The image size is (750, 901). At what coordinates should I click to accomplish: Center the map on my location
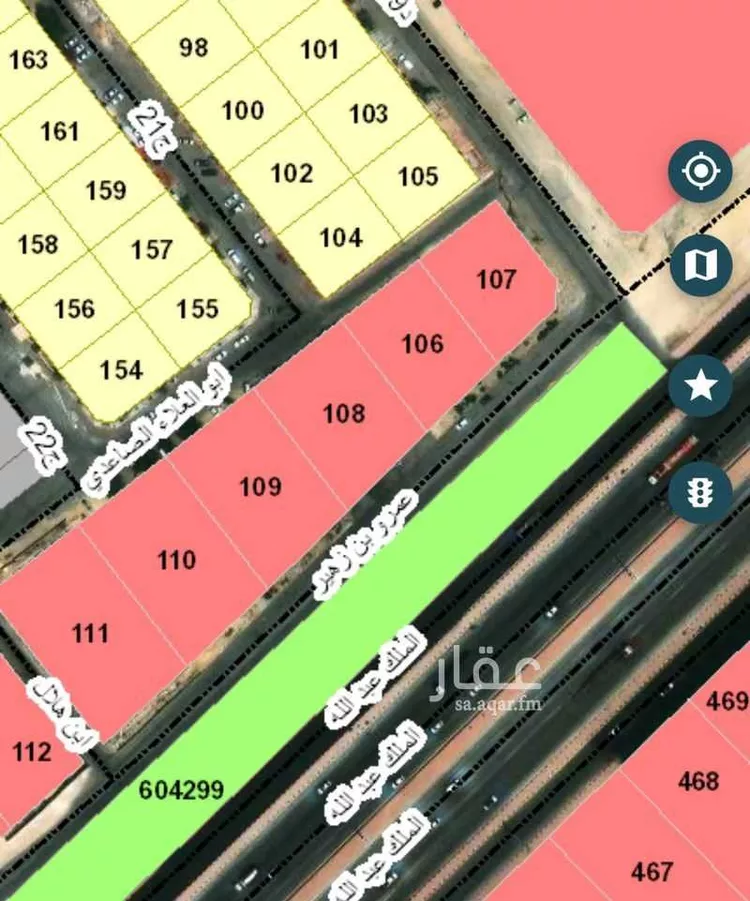tap(701, 172)
